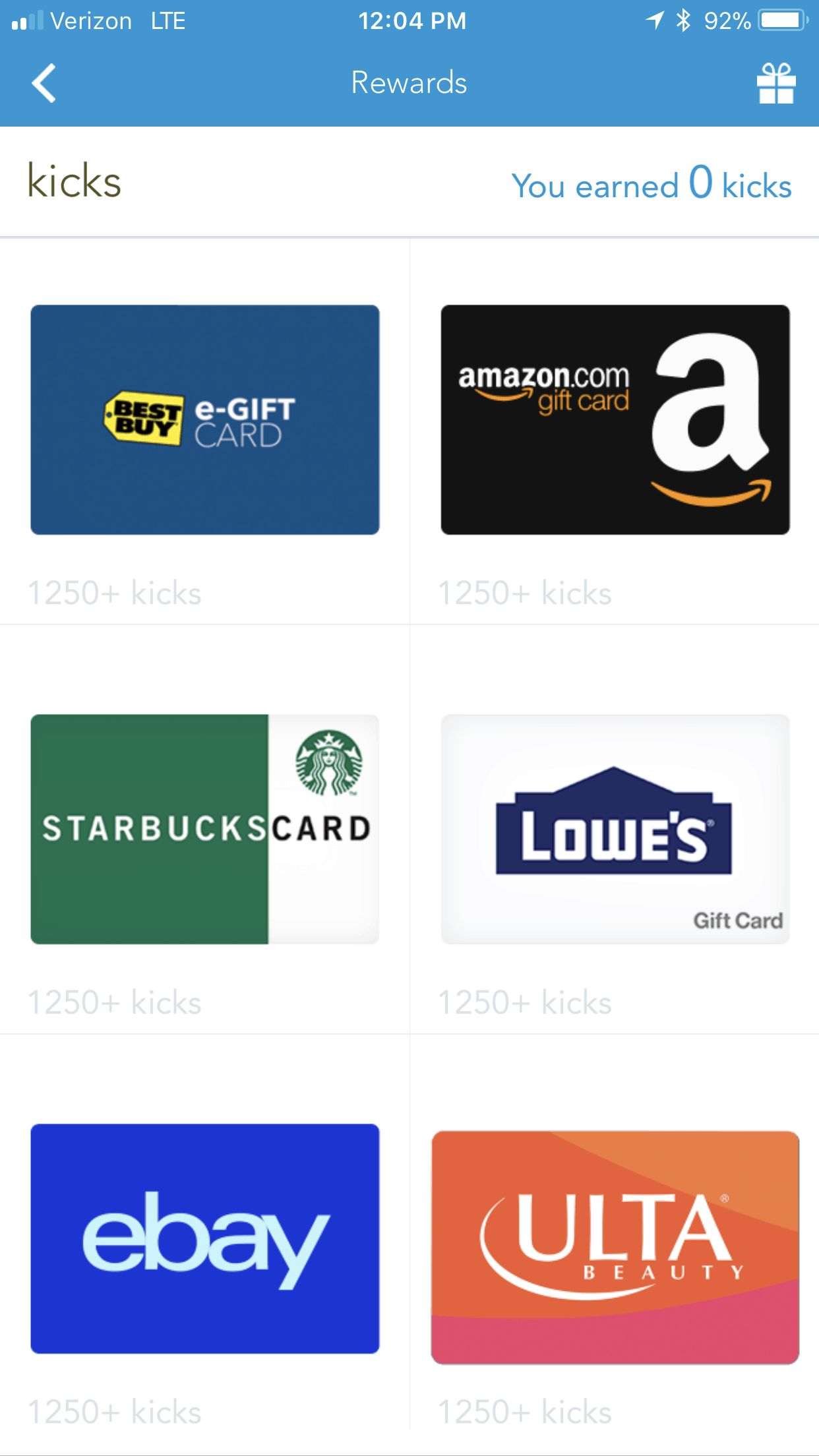Image resolution: width=819 pixels, height=1456 pixels.
Task: Open the Ulta Beauty gift card
Action: click(615, 1247)
